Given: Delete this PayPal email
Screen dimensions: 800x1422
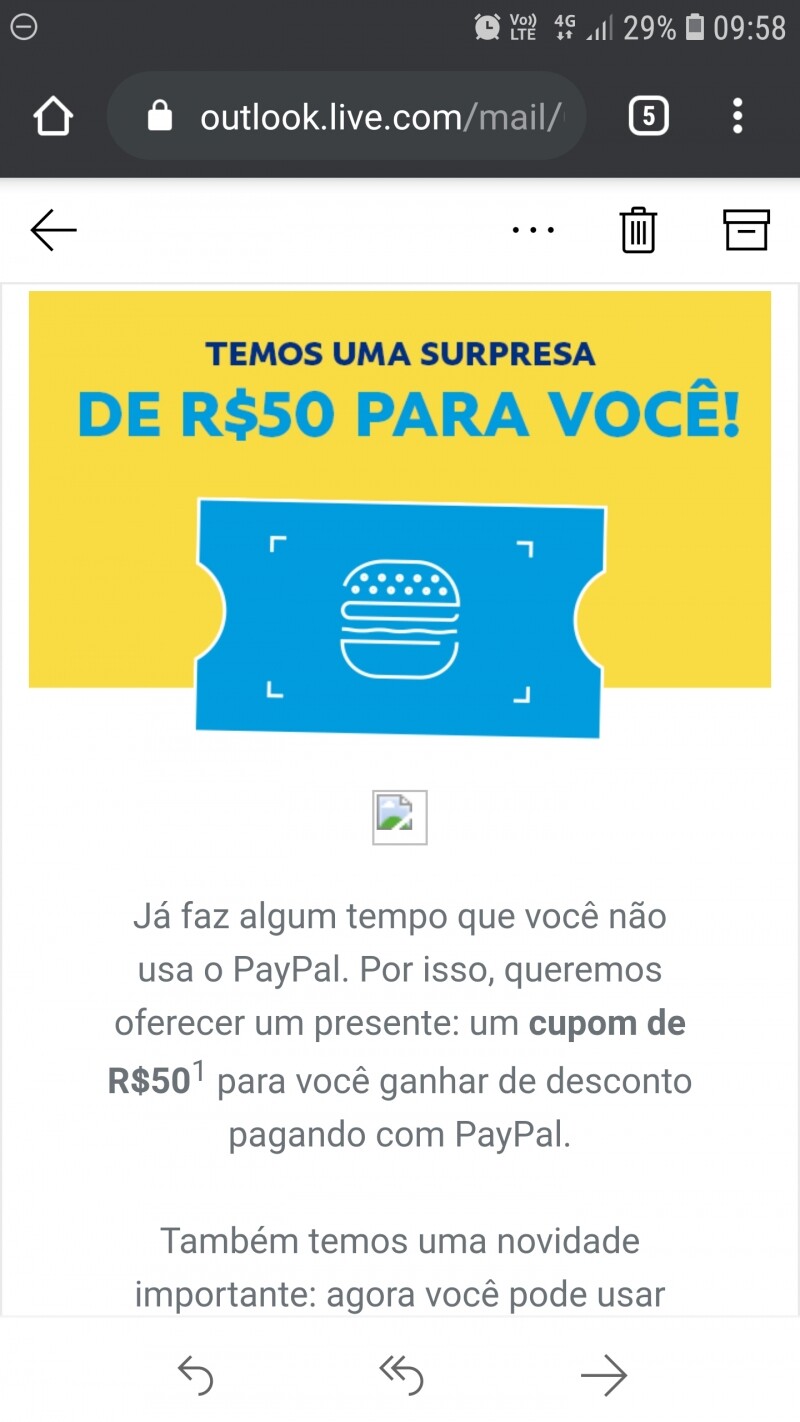Looking at the screenshot, I should tap(638, 230).
